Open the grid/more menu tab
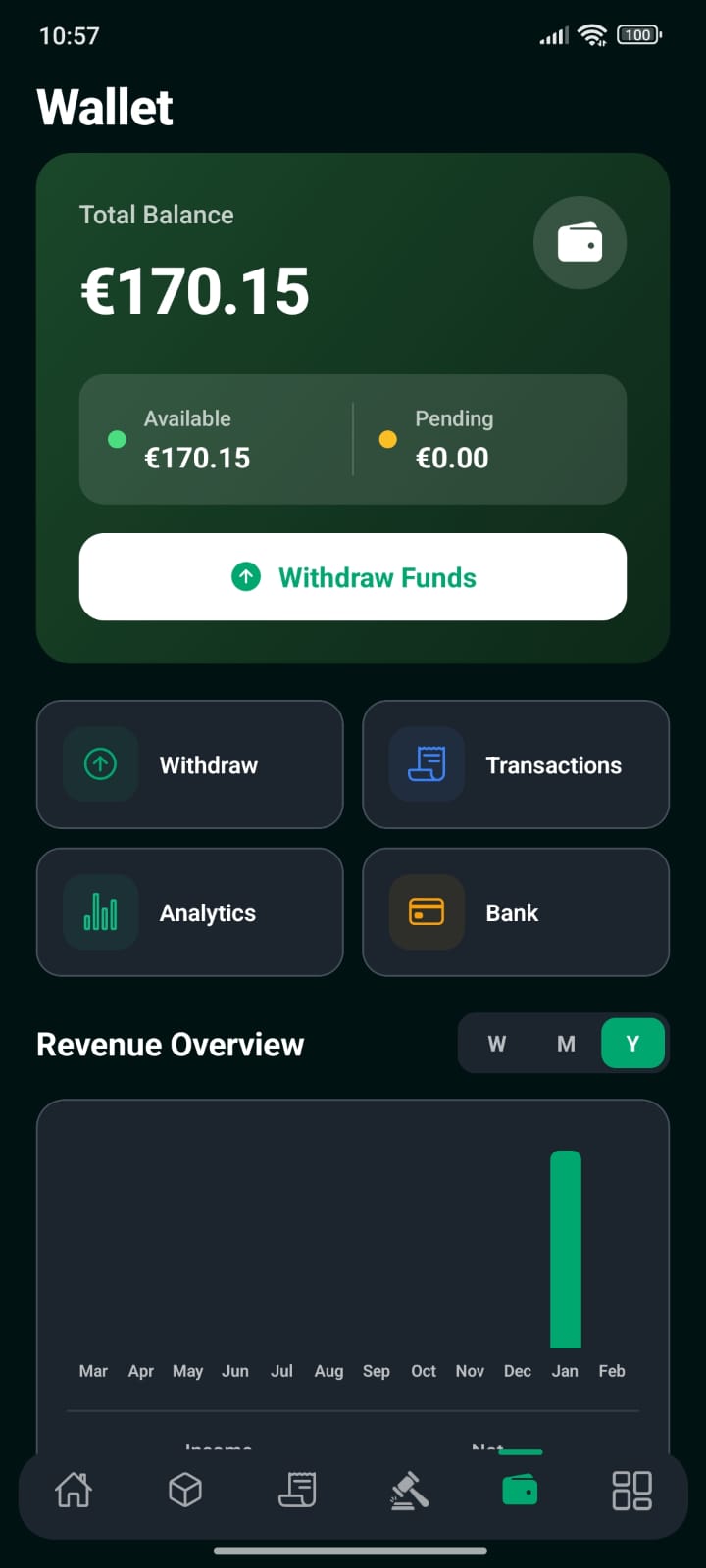Screen dimensions: 706x1568 (631, 1491)
